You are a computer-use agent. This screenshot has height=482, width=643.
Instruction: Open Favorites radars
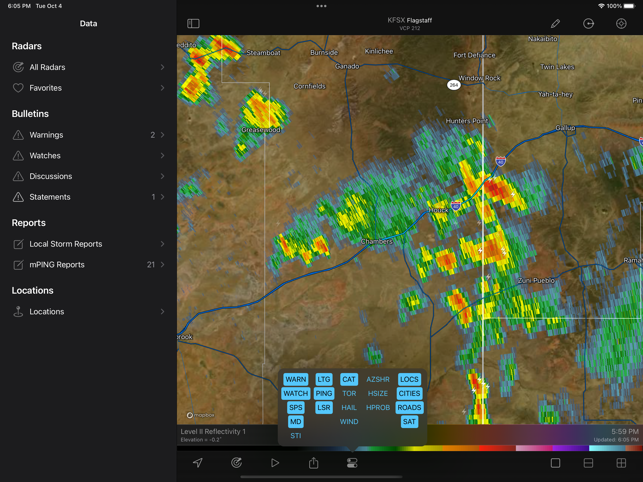88,88
